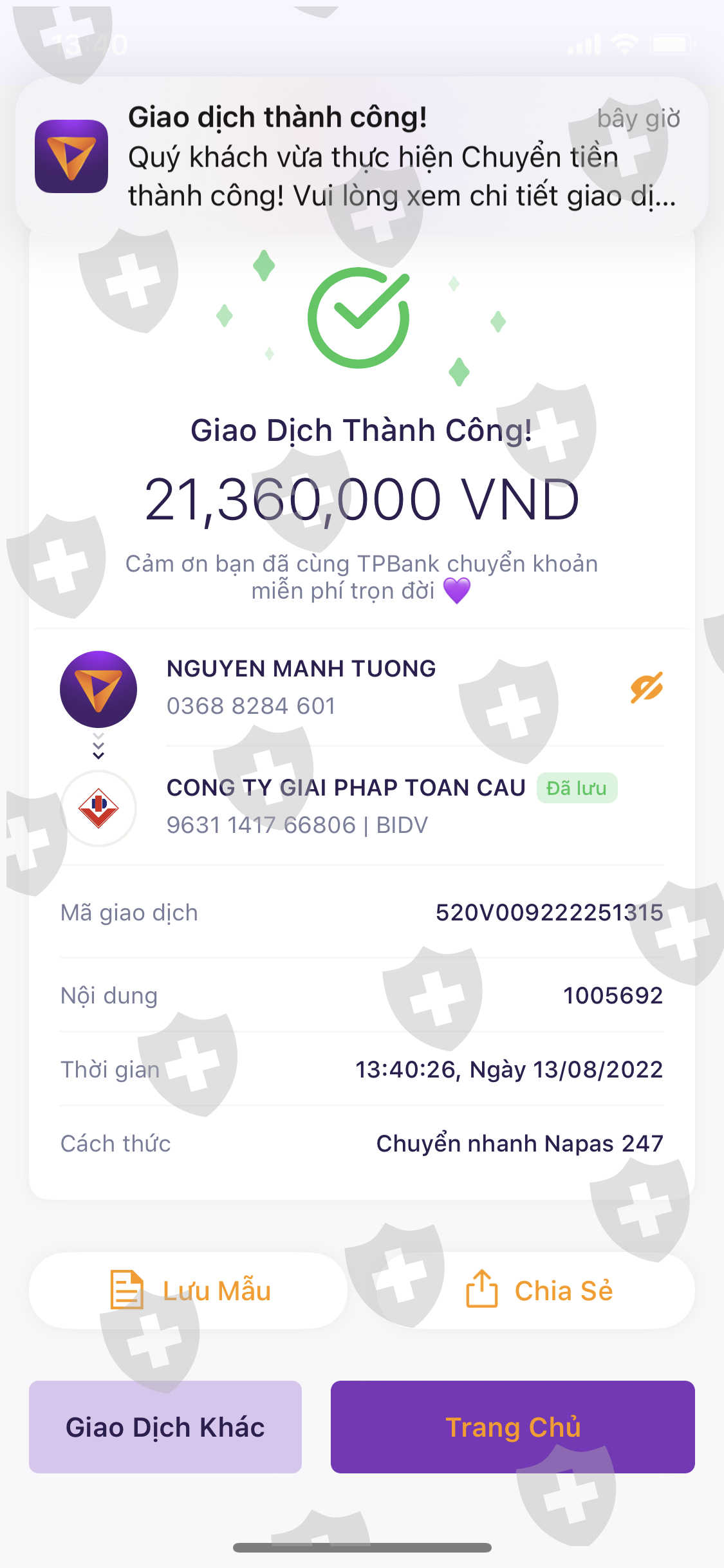Share the receipt via Chia Sẻ
Screen dimensions: 724x1568
[x=539, y=1291]
